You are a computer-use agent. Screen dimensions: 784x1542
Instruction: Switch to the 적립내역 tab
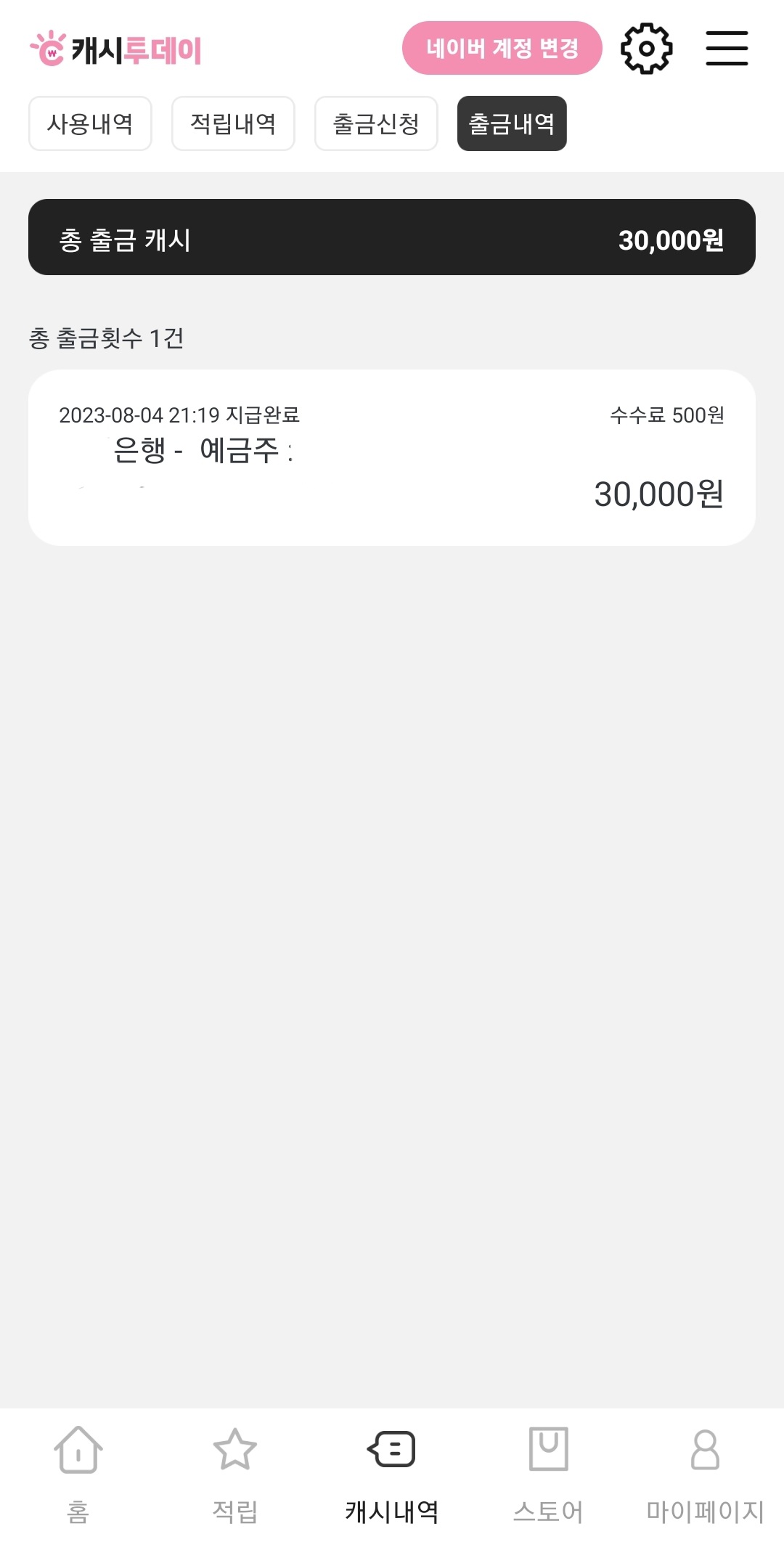point(233,123)
